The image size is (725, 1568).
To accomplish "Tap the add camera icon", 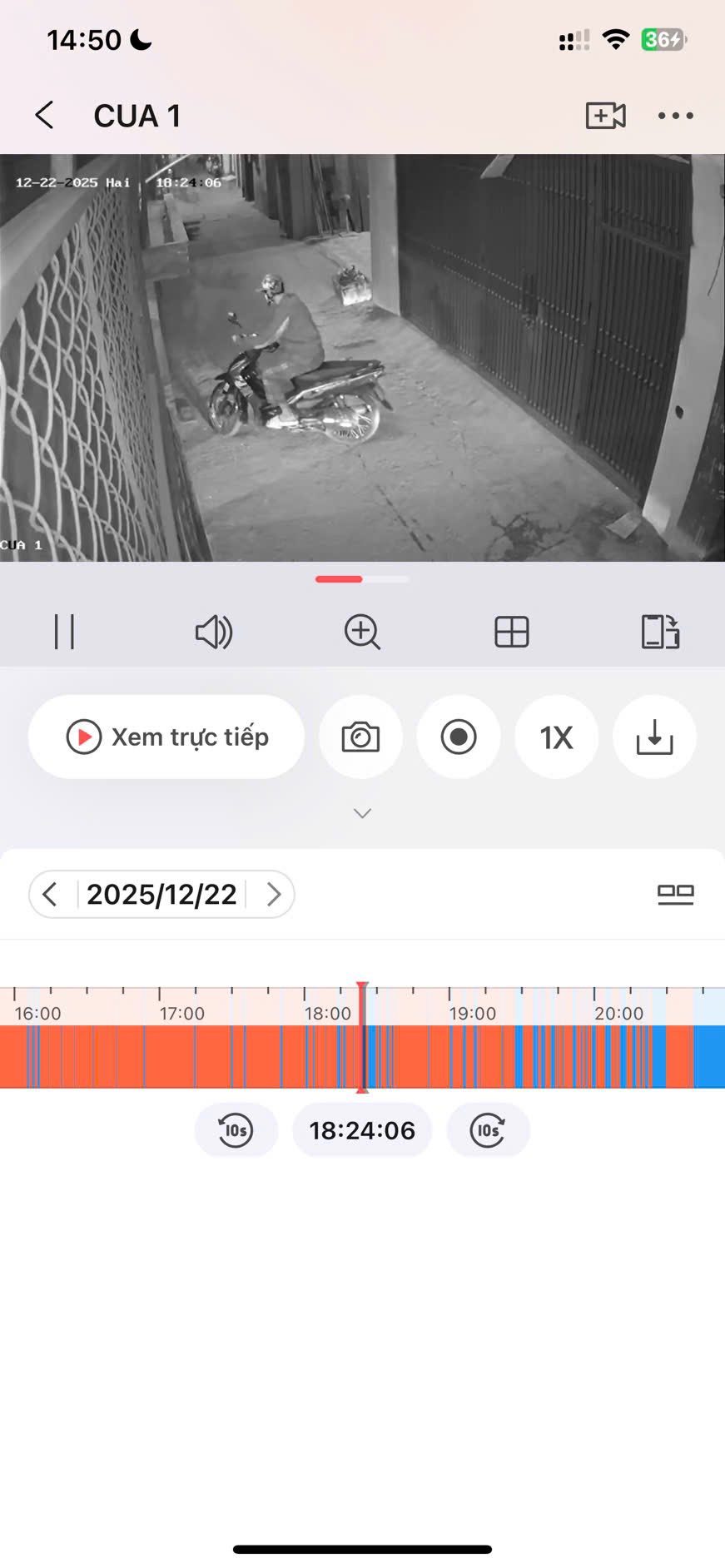I will click(x=605, y=116).
